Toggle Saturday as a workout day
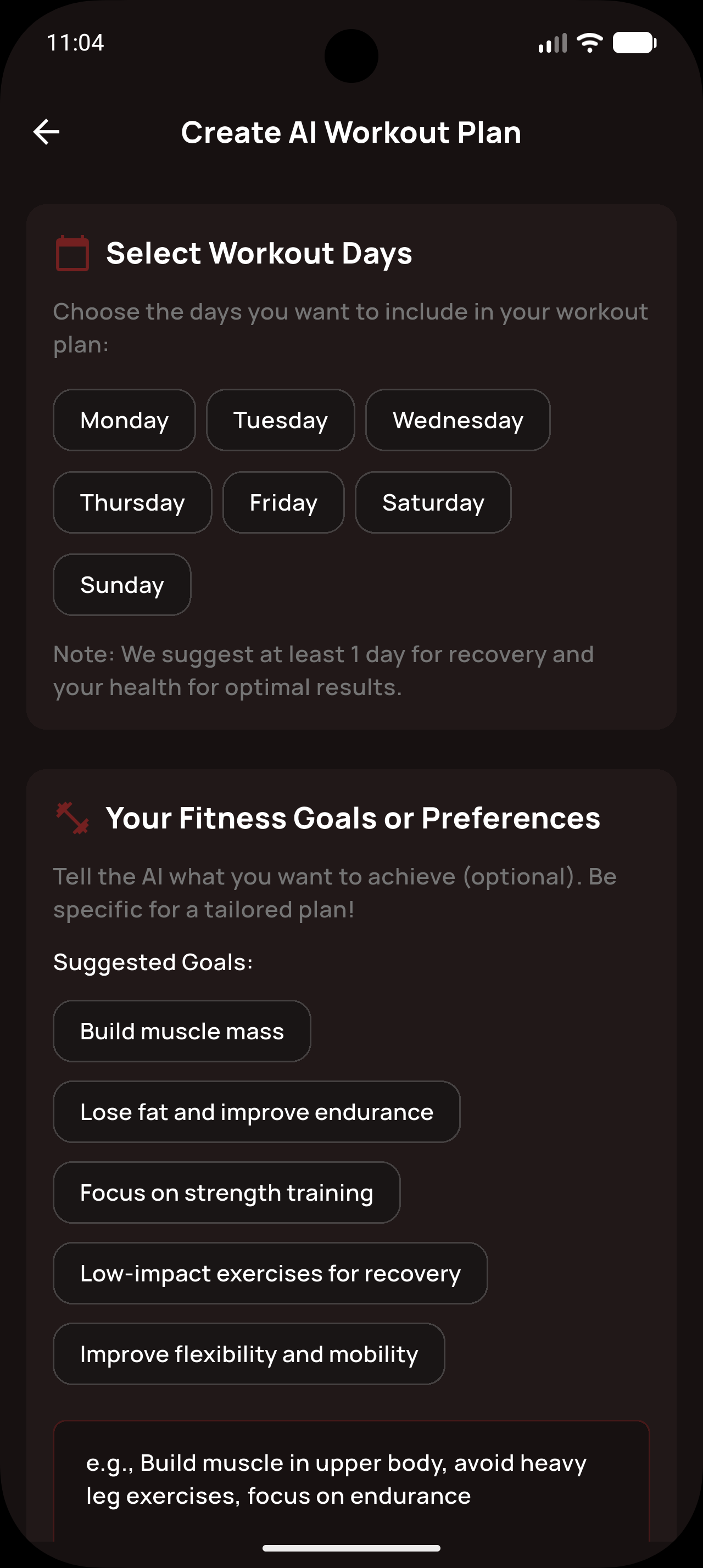703x1568 pixels. click(433, 502)
